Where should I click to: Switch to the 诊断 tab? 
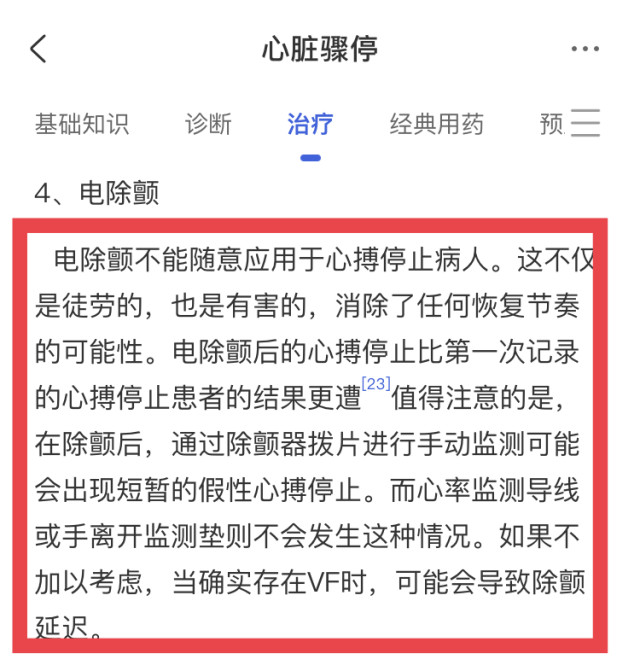tap(208, 124)
